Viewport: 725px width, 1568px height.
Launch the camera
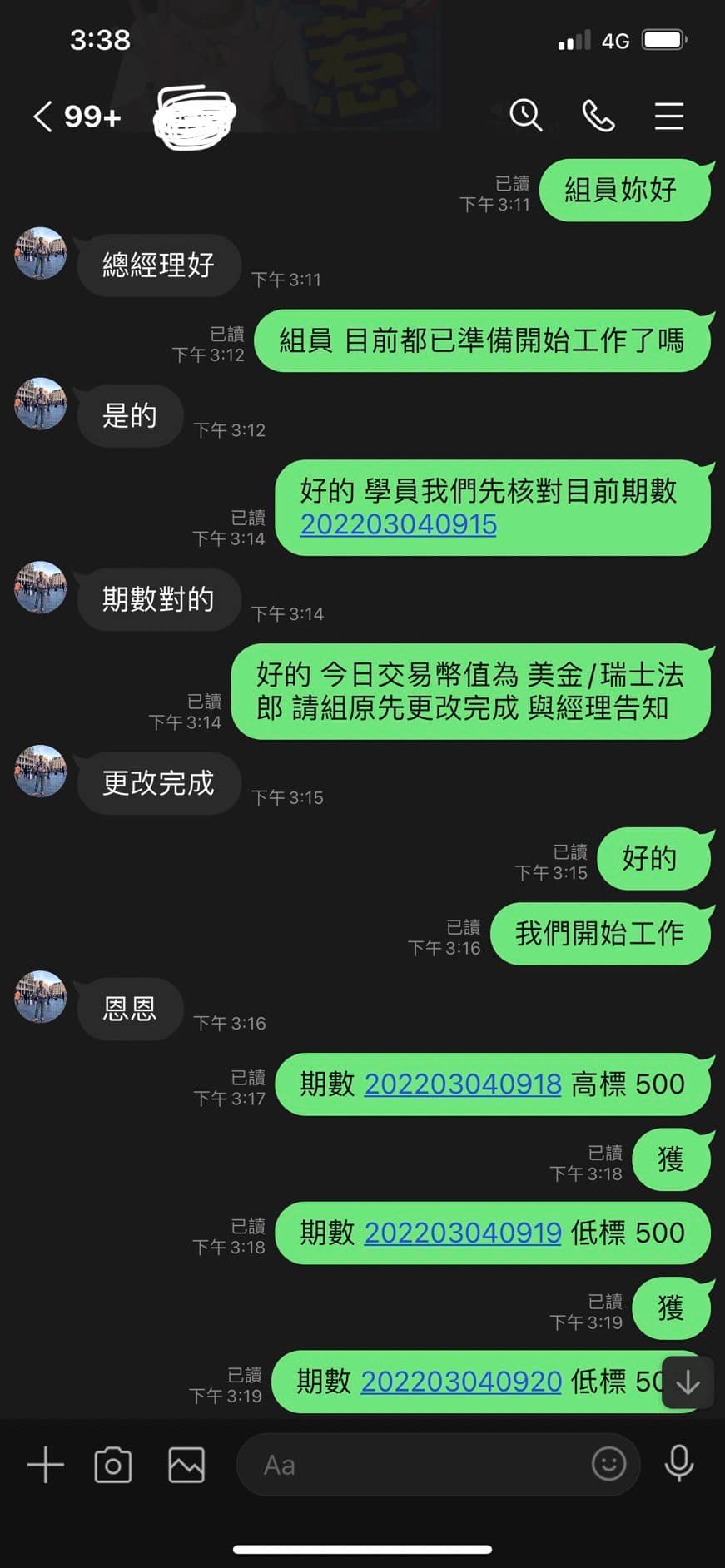coord(113,1465)
